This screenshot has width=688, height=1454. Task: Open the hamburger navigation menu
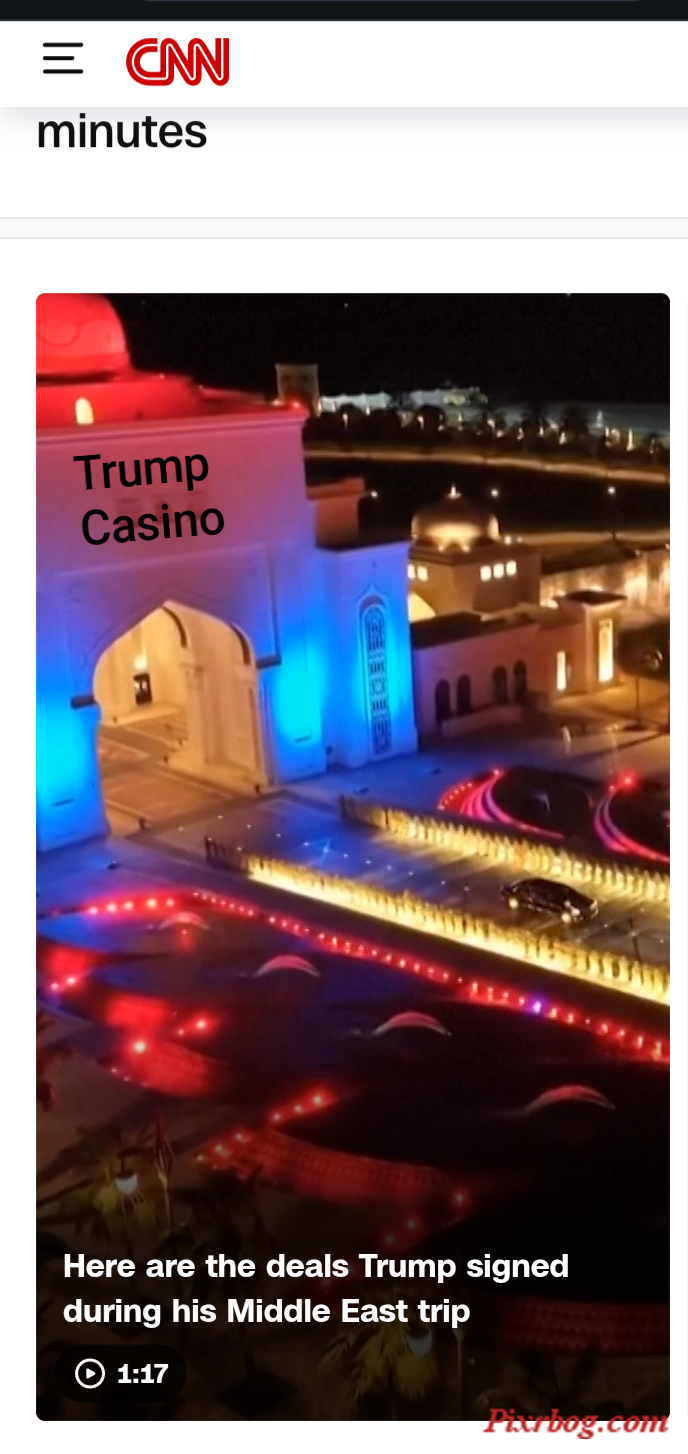62,59
